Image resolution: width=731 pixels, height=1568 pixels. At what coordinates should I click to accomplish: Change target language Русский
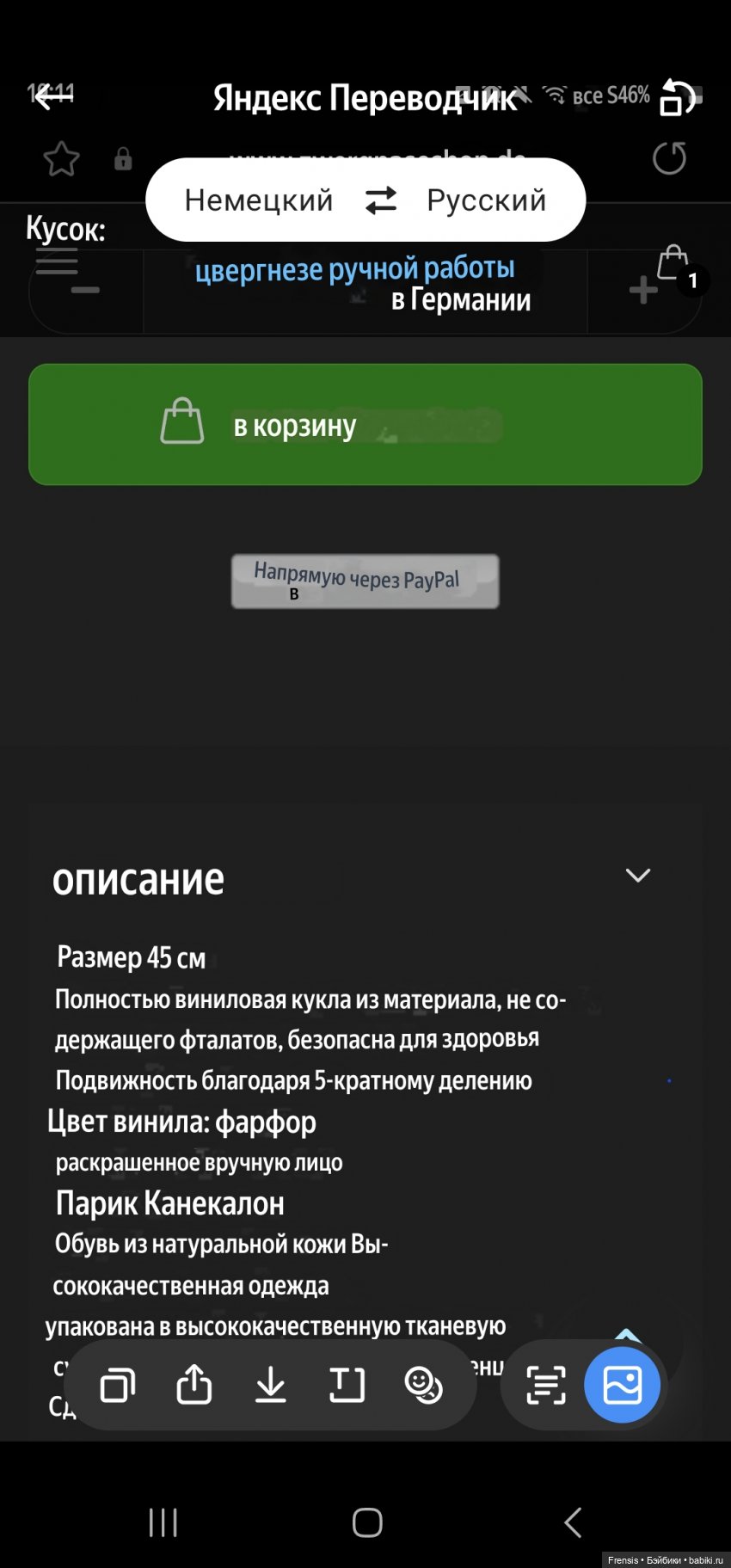pos(486,200)
